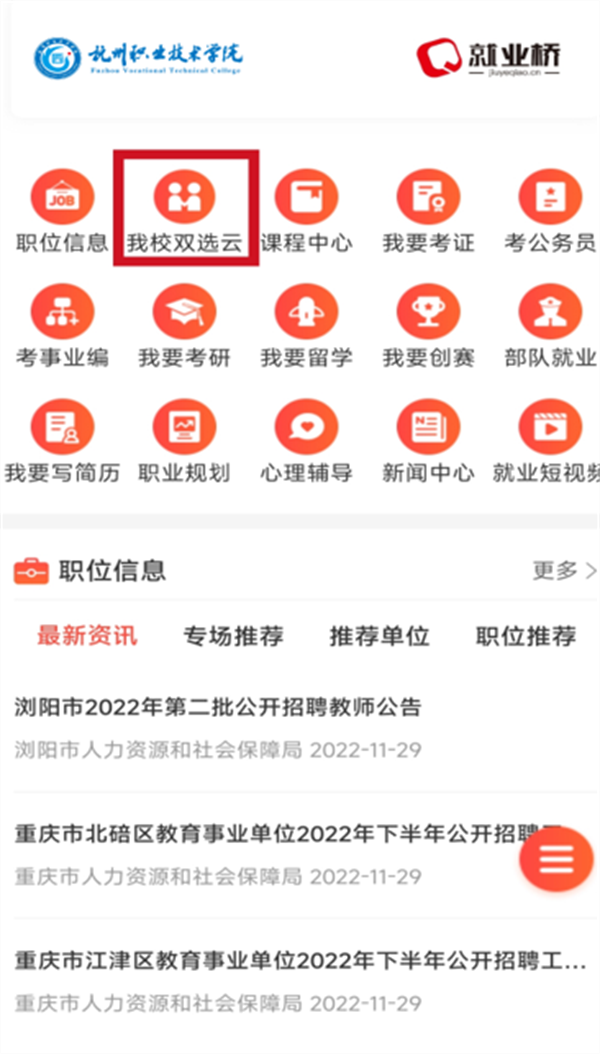Switch to 推荐单位 tab
The width and height of the screenshot is (600, 1054).
379,635
